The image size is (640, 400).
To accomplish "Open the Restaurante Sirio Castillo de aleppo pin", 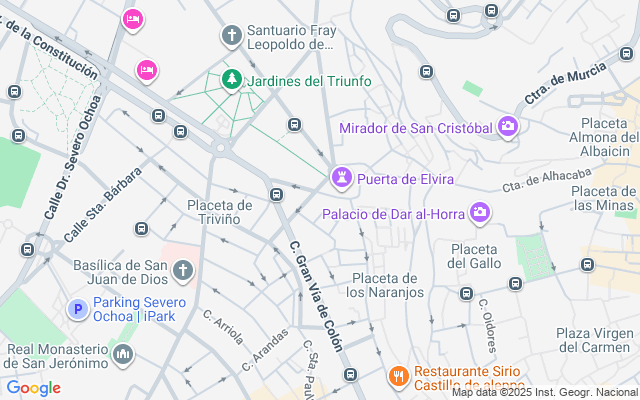I will click(x=399, y=377).
